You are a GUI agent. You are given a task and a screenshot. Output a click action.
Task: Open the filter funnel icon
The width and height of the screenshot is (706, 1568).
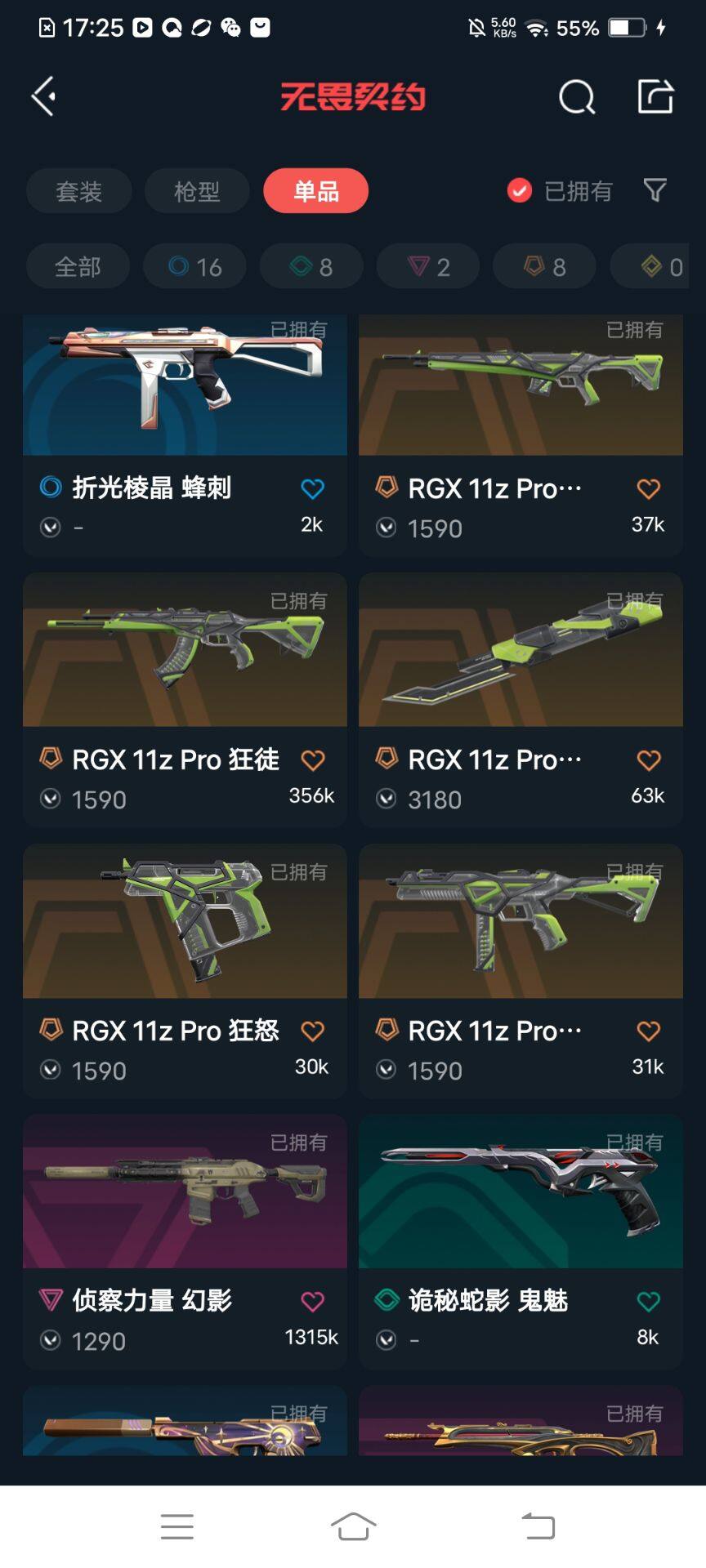click(x=655, y=190)
